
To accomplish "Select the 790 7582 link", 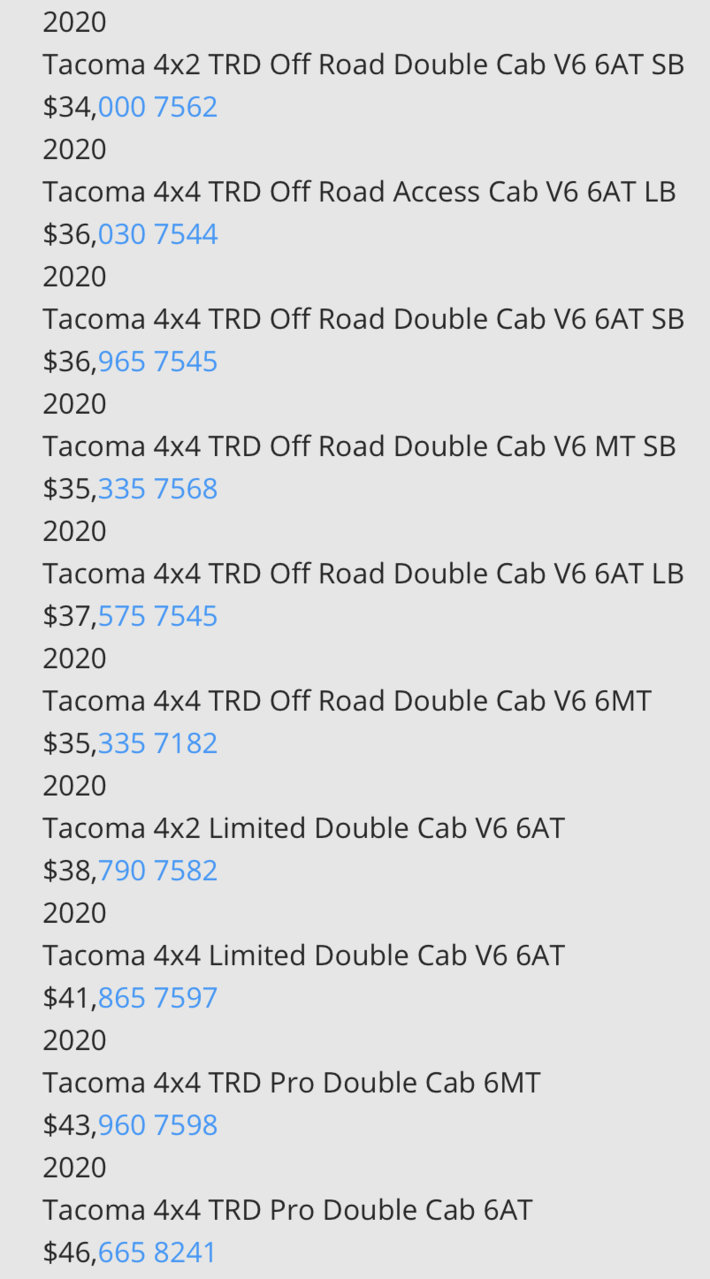I will [x=158, y=870].
